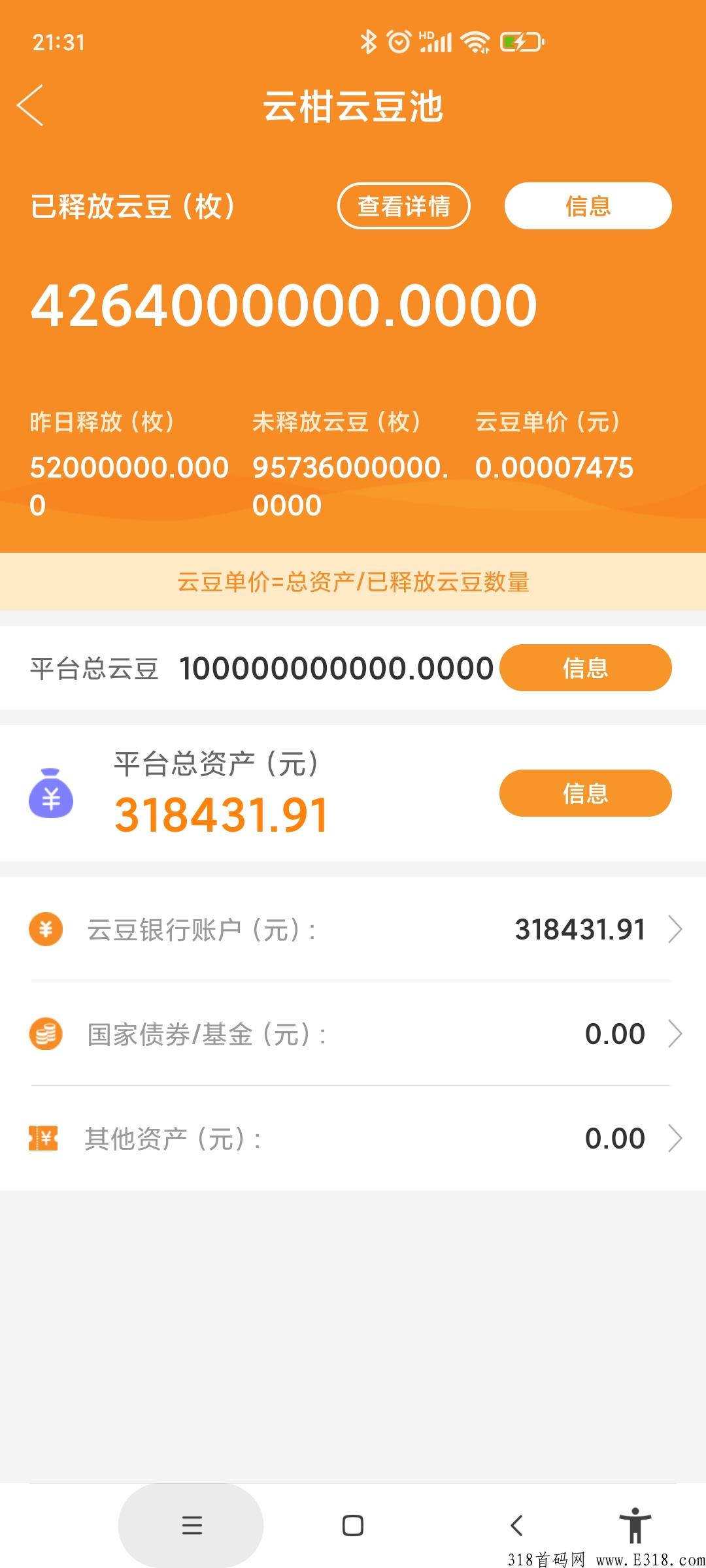Open 查看详情 for released beans
Screen dimensions: 706x1568
[x=404, y=206]
